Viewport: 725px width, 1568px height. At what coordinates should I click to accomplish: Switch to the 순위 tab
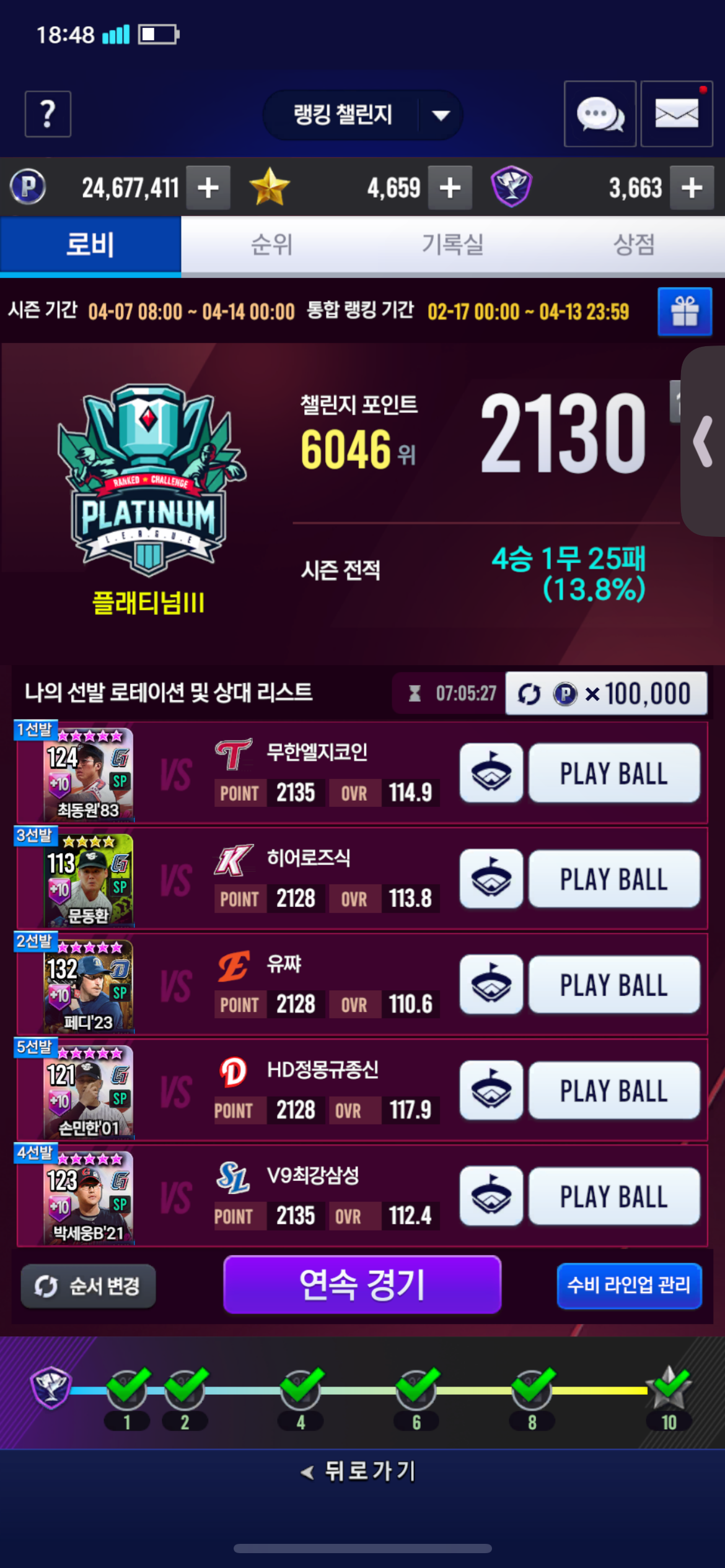(271, 245)
